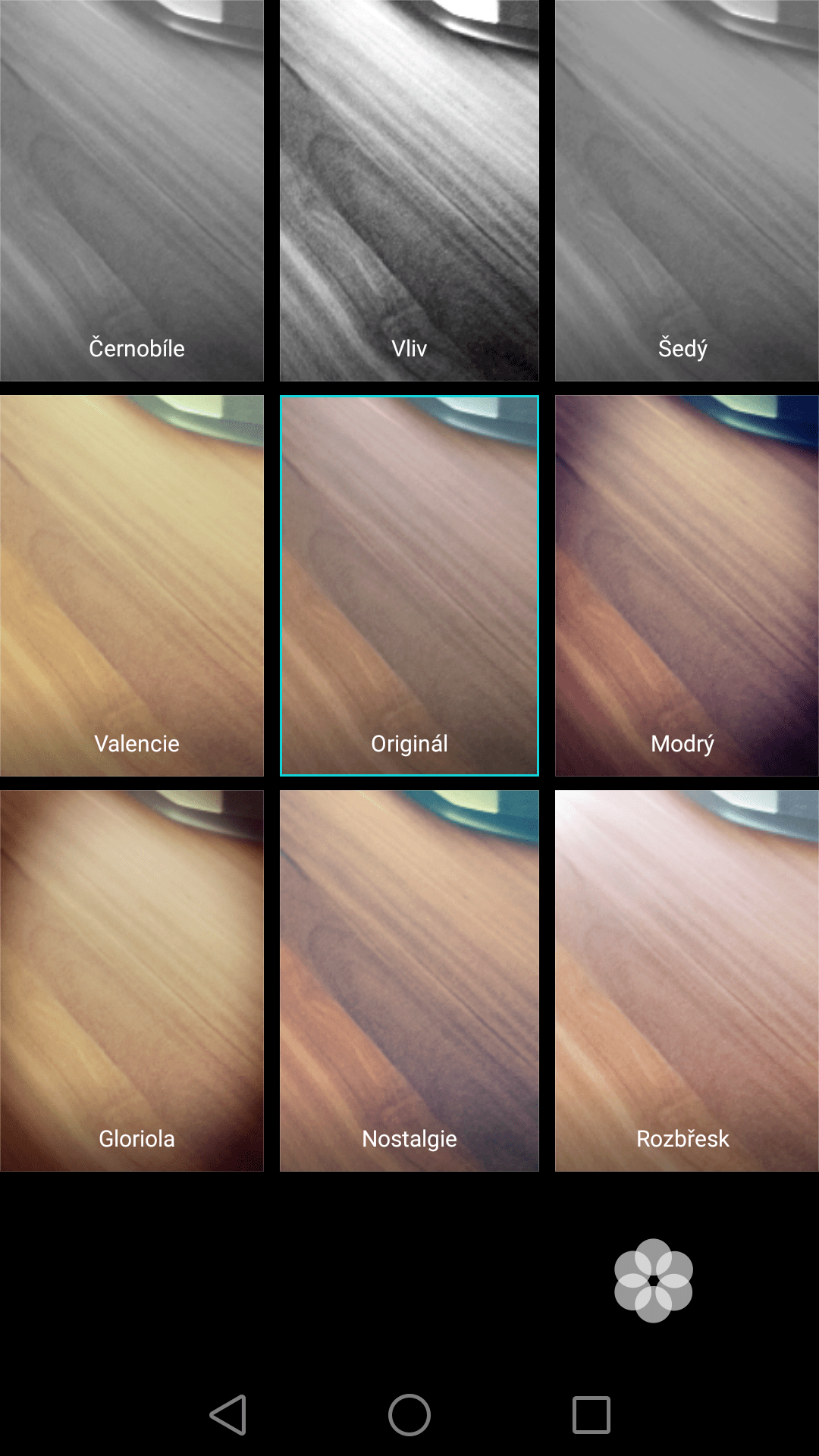This screenshot has width=819, height=1456.
Task: Select the Vliv filter
Action: click(409, 190)
